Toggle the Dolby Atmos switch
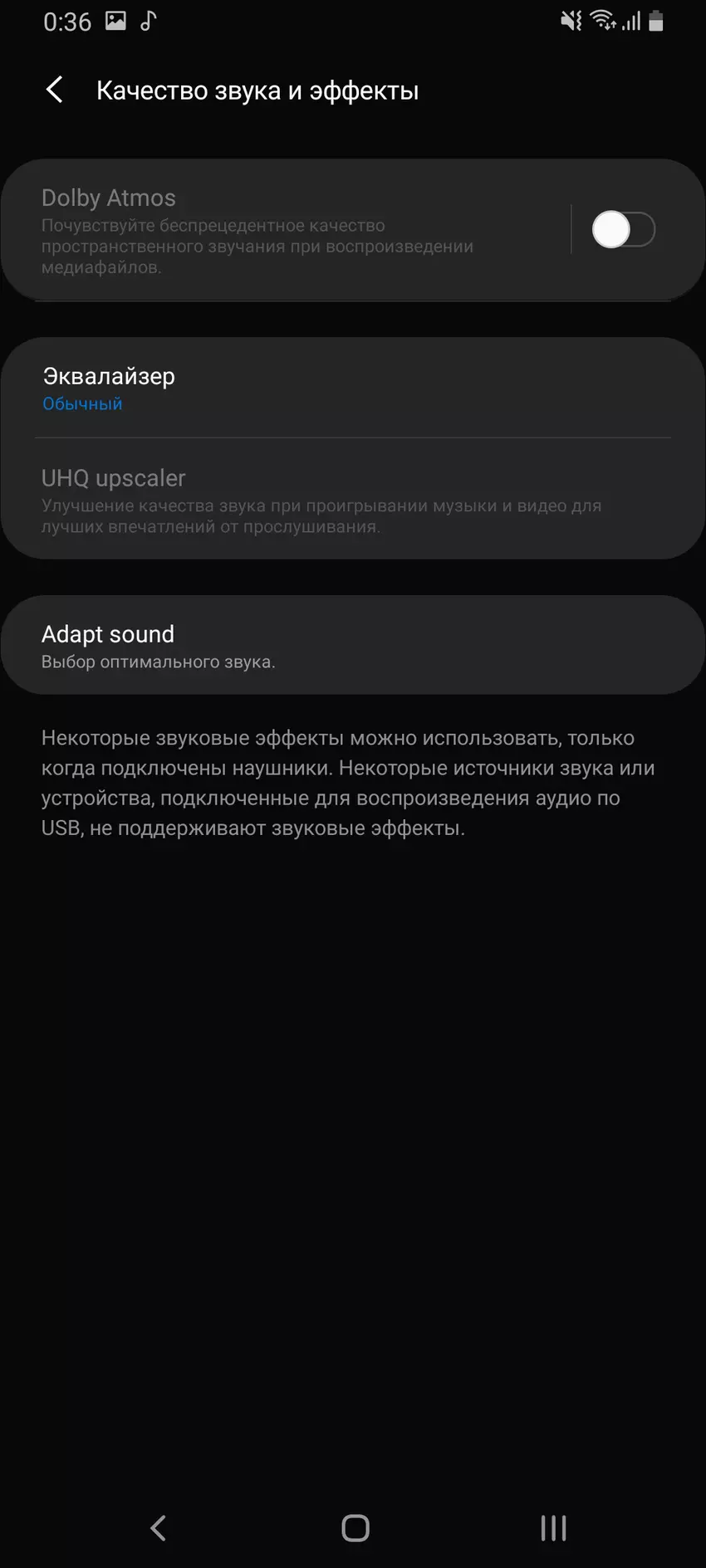 [x=623, y=230]
